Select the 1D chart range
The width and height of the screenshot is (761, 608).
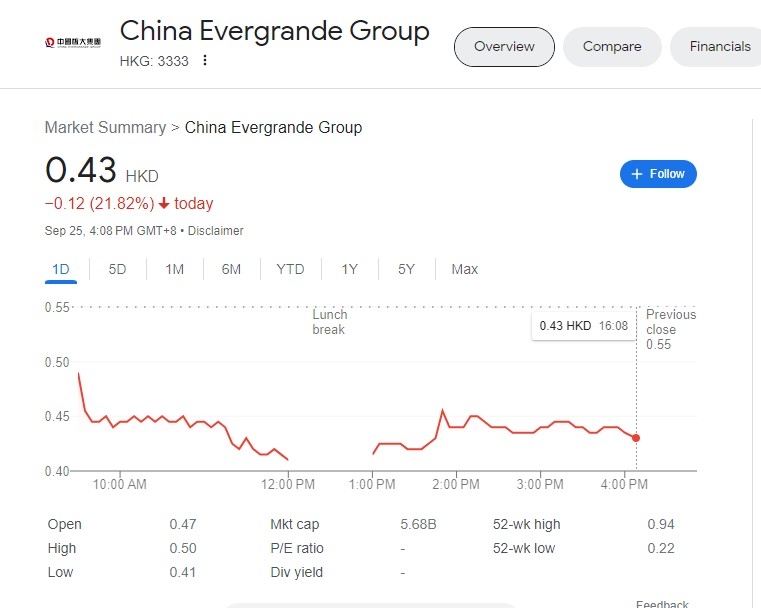tap(60, 269)
